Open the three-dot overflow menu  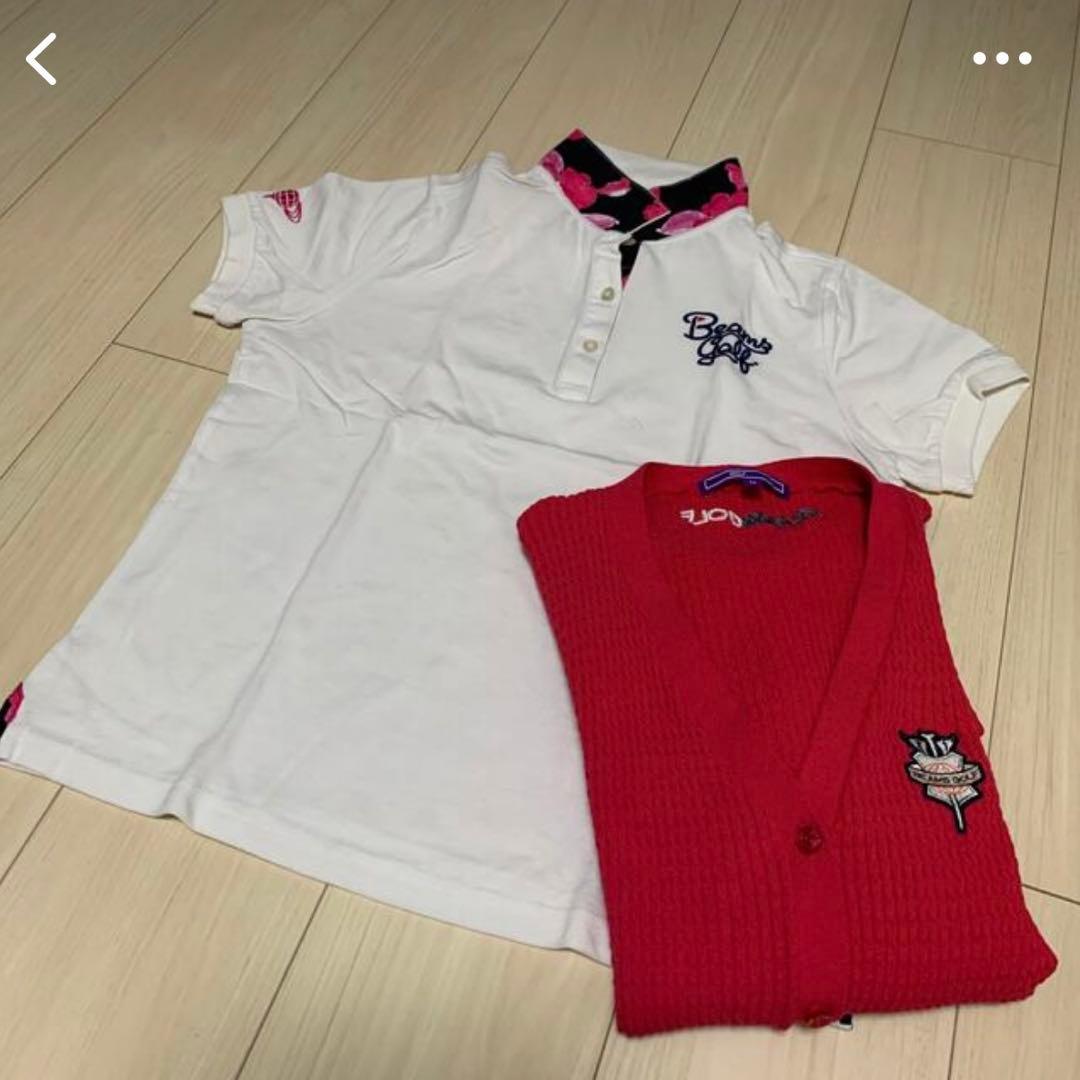[x=1002, y=59]
